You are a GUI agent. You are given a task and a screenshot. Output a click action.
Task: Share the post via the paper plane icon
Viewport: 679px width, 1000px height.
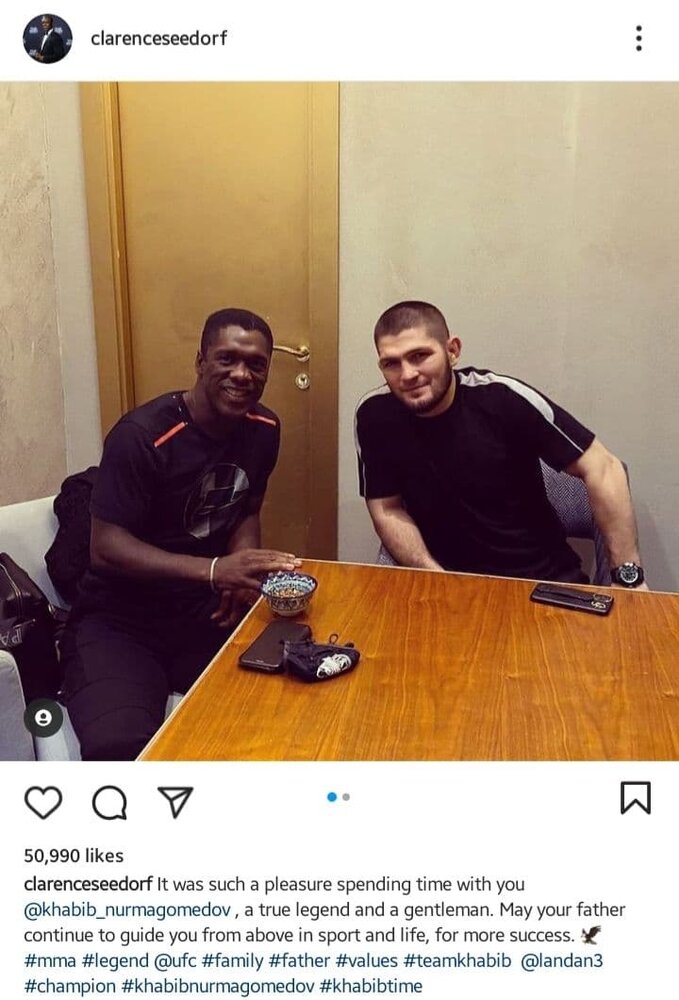[175, 801]
